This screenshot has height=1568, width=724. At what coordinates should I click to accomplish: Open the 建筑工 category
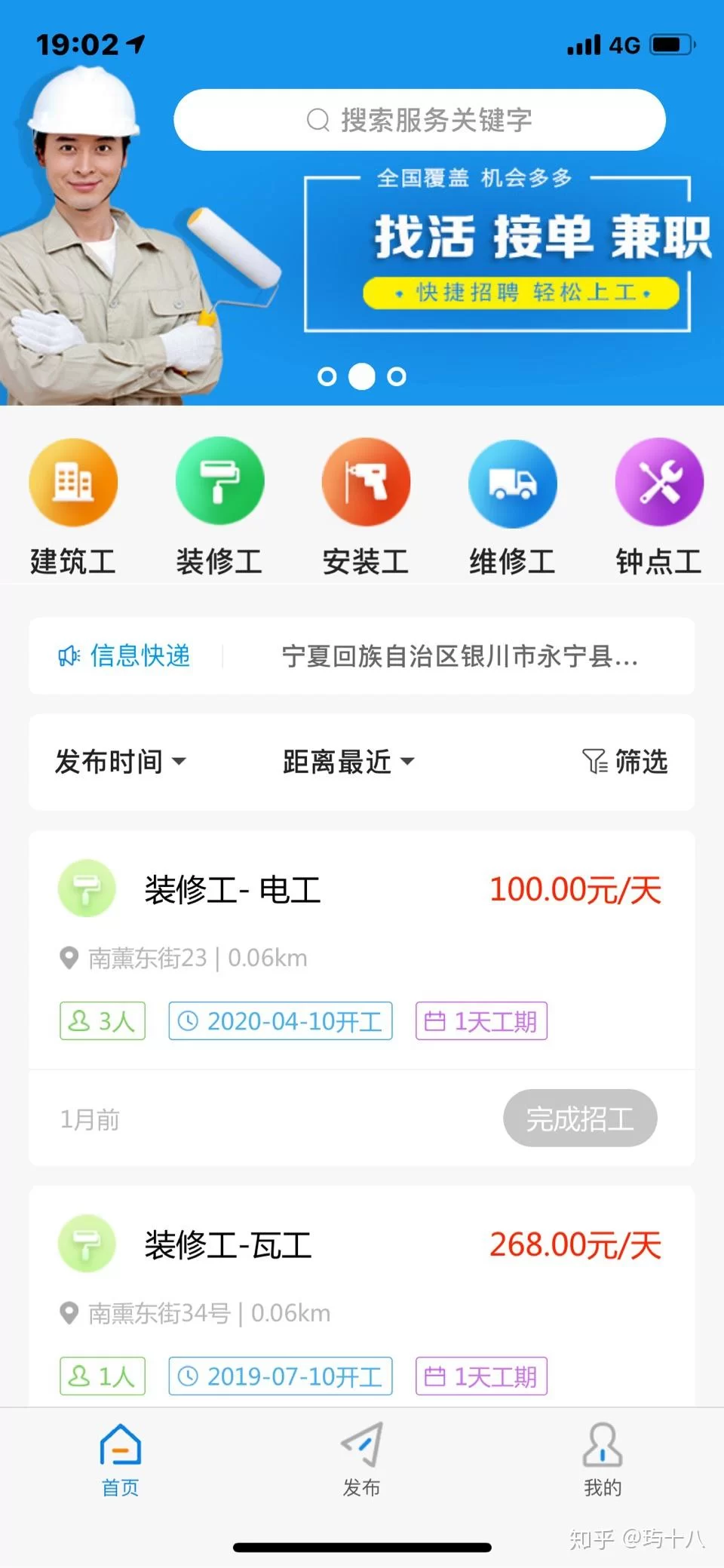click(73, 506)
